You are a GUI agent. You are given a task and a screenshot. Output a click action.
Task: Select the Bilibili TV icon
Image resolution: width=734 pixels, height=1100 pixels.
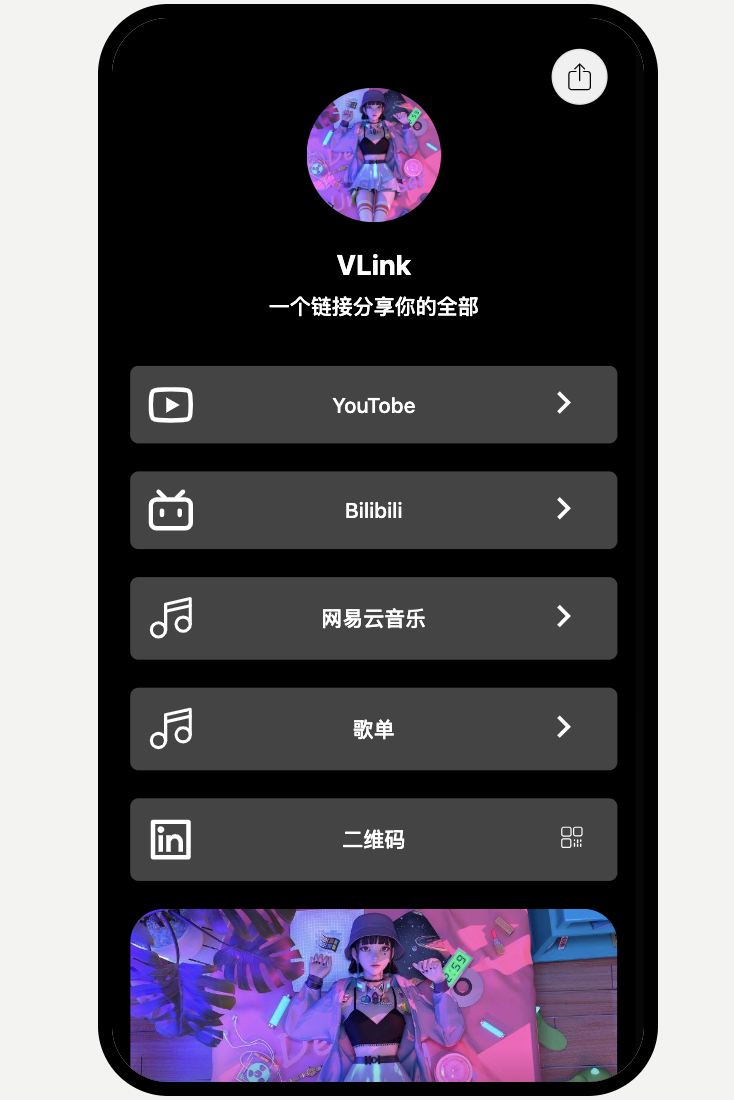click(170, 510)
